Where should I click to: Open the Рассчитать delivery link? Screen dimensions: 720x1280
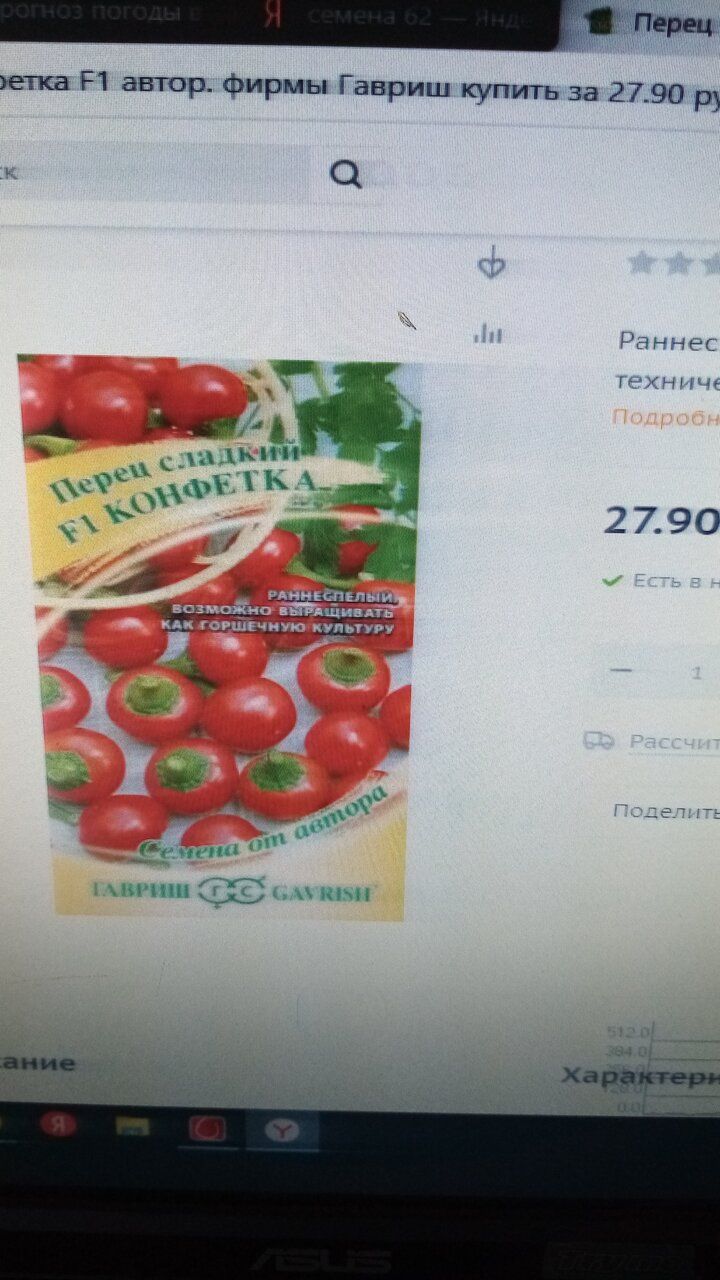point(674,742)
